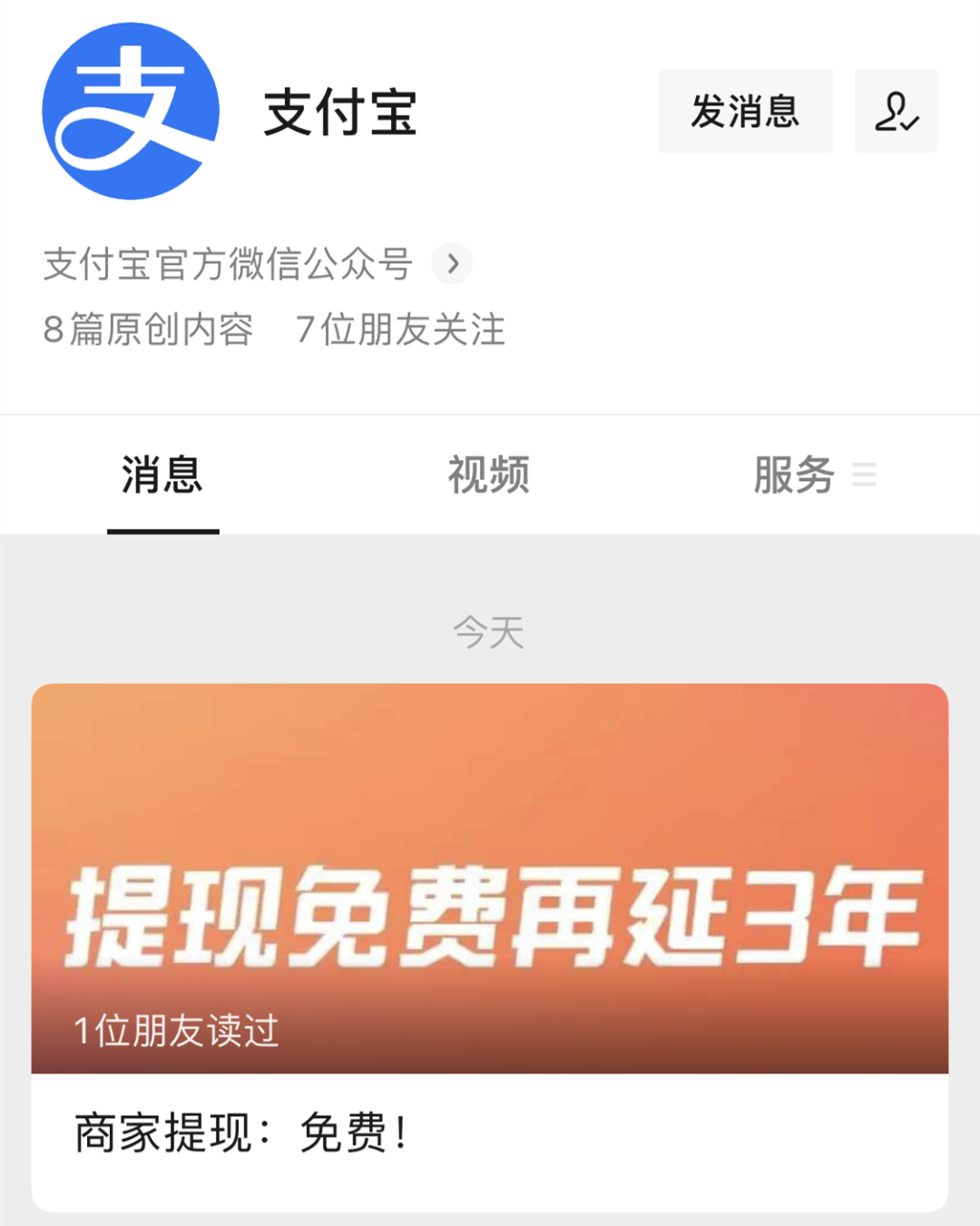Toggle article read status indicator

[178, 1030]
